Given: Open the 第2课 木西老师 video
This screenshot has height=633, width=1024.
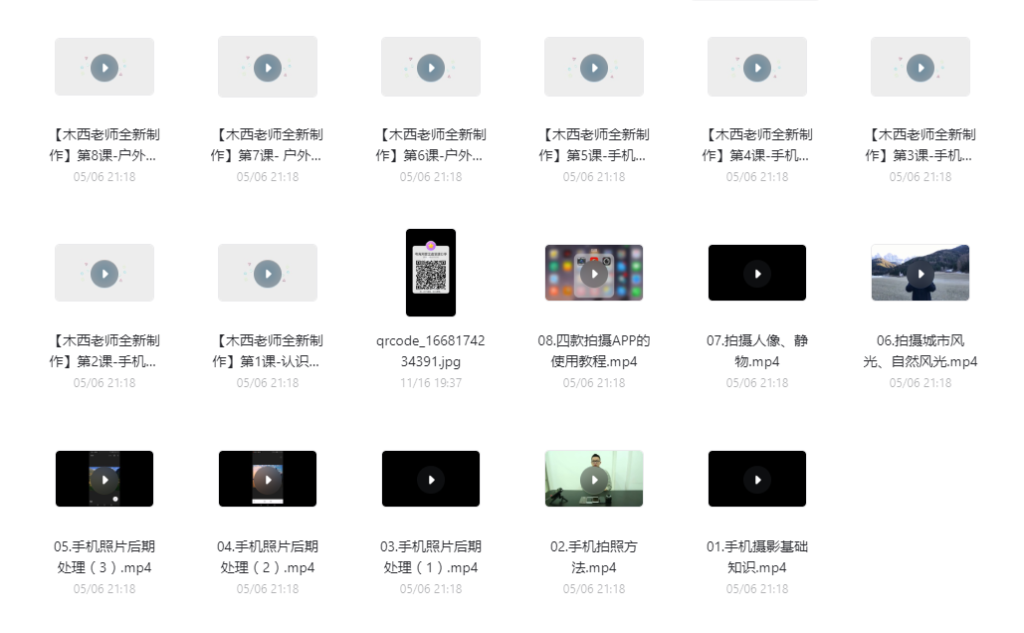Looking at the screenshot, I should point(104,273).
